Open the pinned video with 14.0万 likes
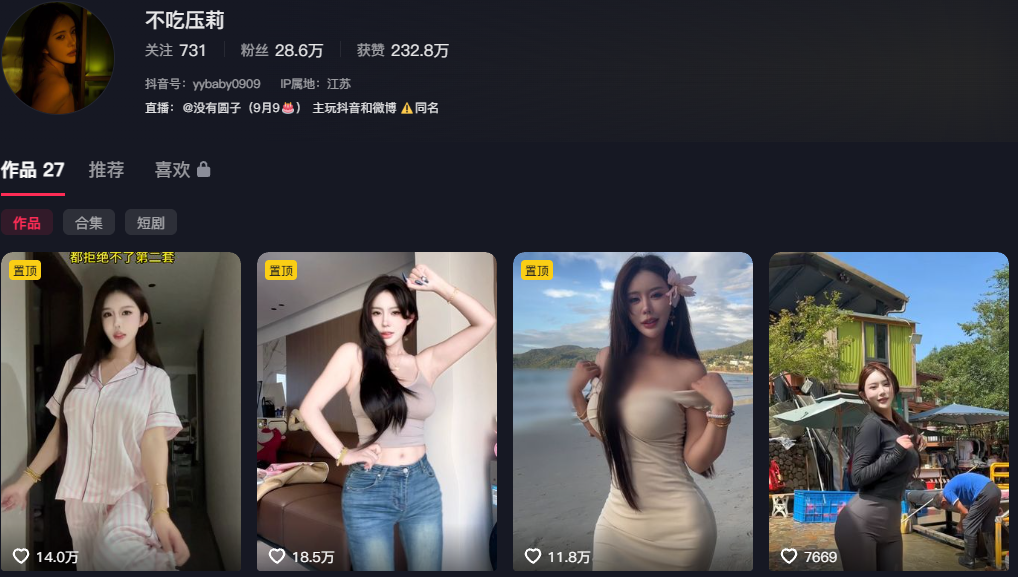Image resolution: width=1018 pixels, height=577 pixels. [x=121, y=411]
